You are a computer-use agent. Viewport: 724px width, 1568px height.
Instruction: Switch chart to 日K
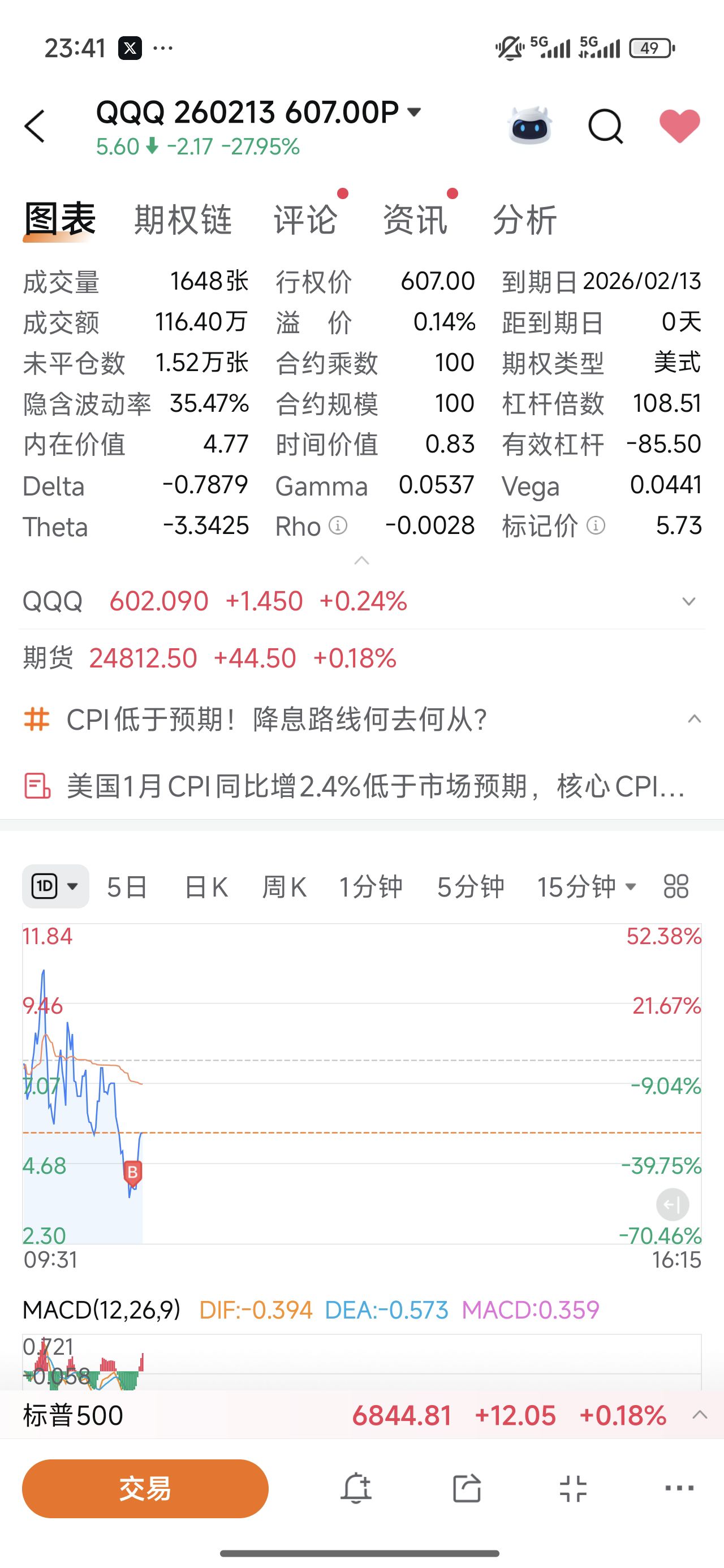[x=206, y=887]
